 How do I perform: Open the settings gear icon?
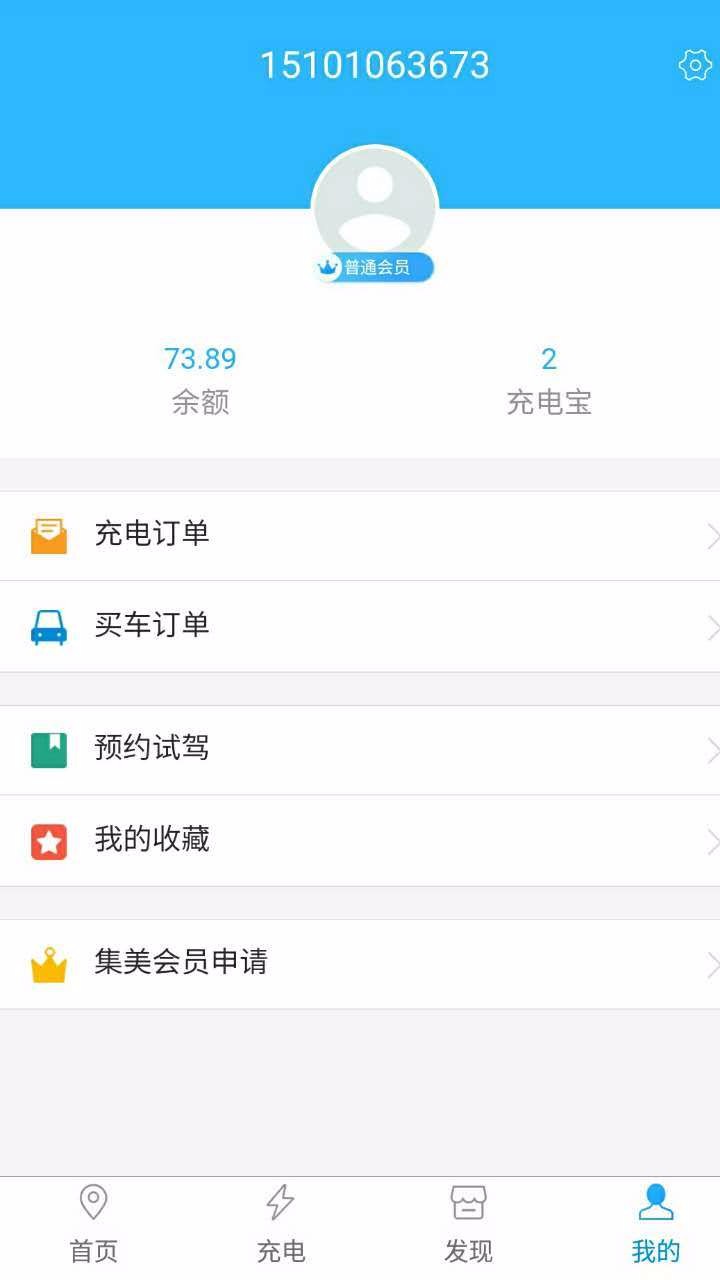[694, 67]
